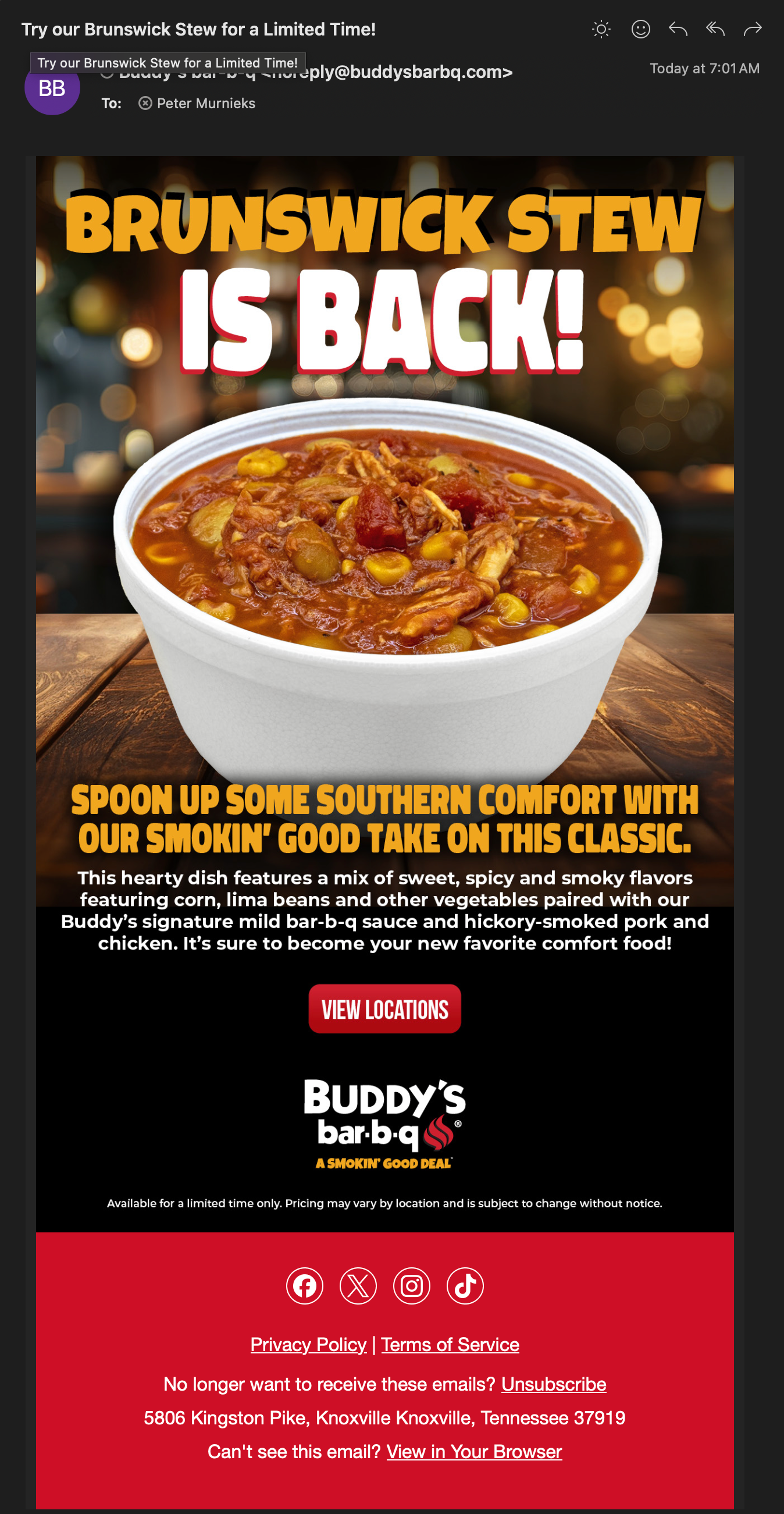Viewport: 784px width, 1514px height.
Task: View this email in your browser
Action: [474, 1452]
